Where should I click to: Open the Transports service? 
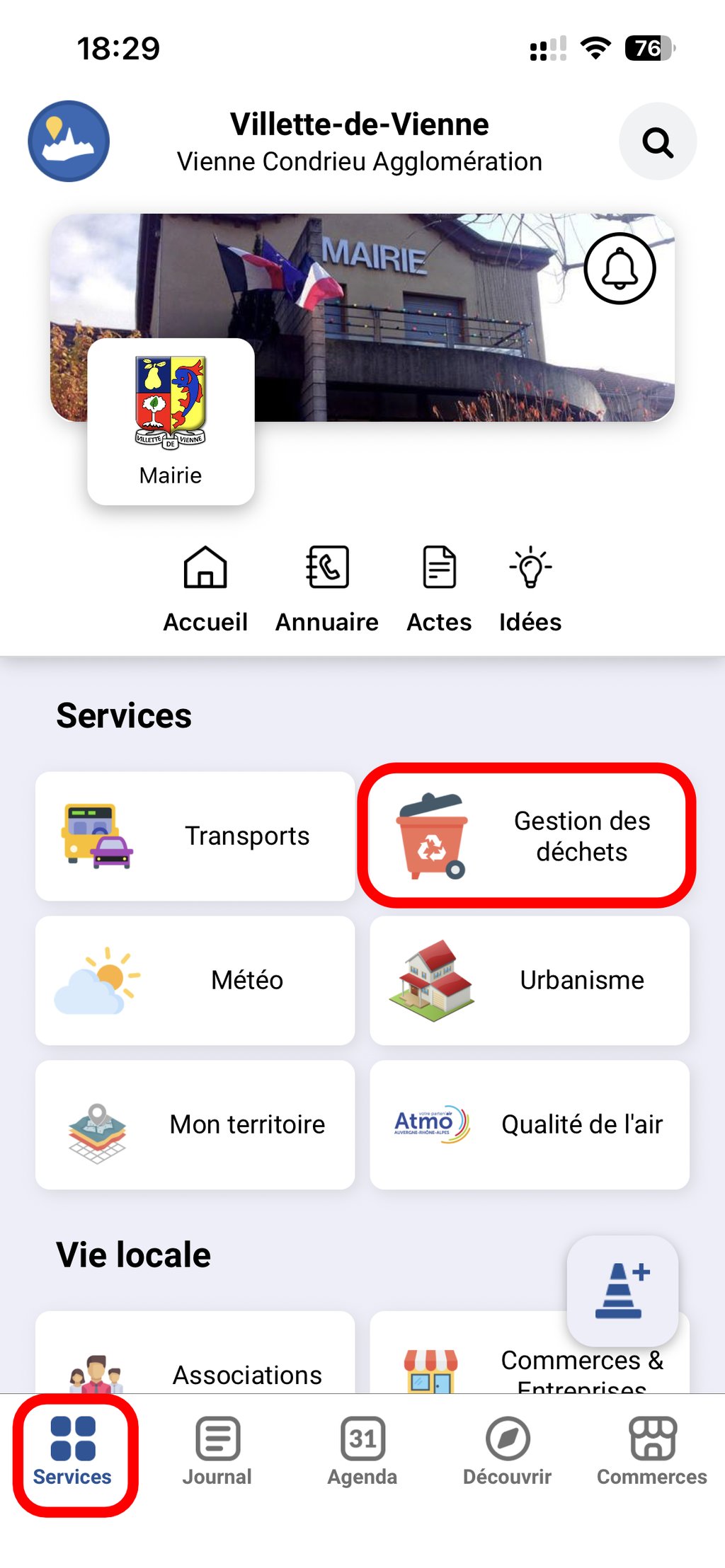tap(195, 836)
